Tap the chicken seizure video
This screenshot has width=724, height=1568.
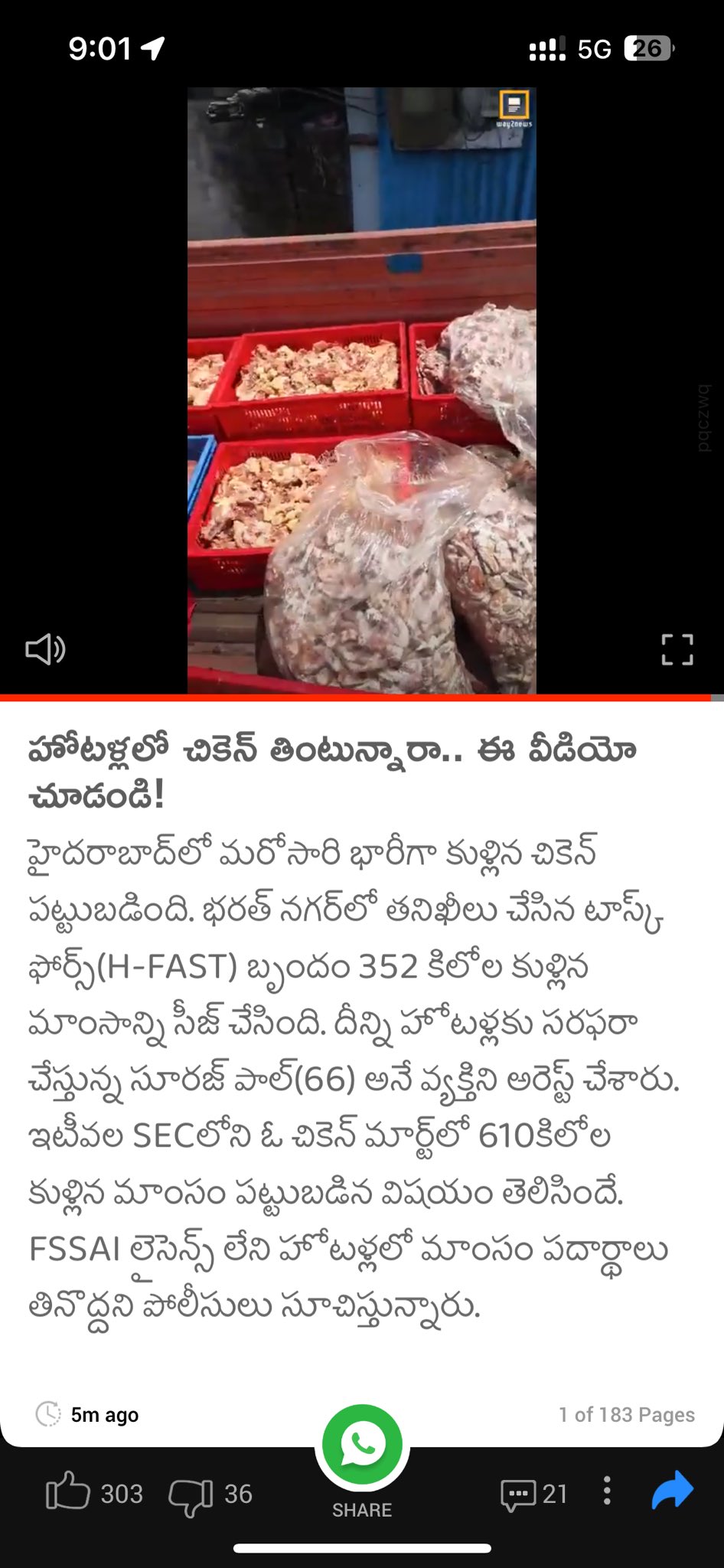coord(361,390)
